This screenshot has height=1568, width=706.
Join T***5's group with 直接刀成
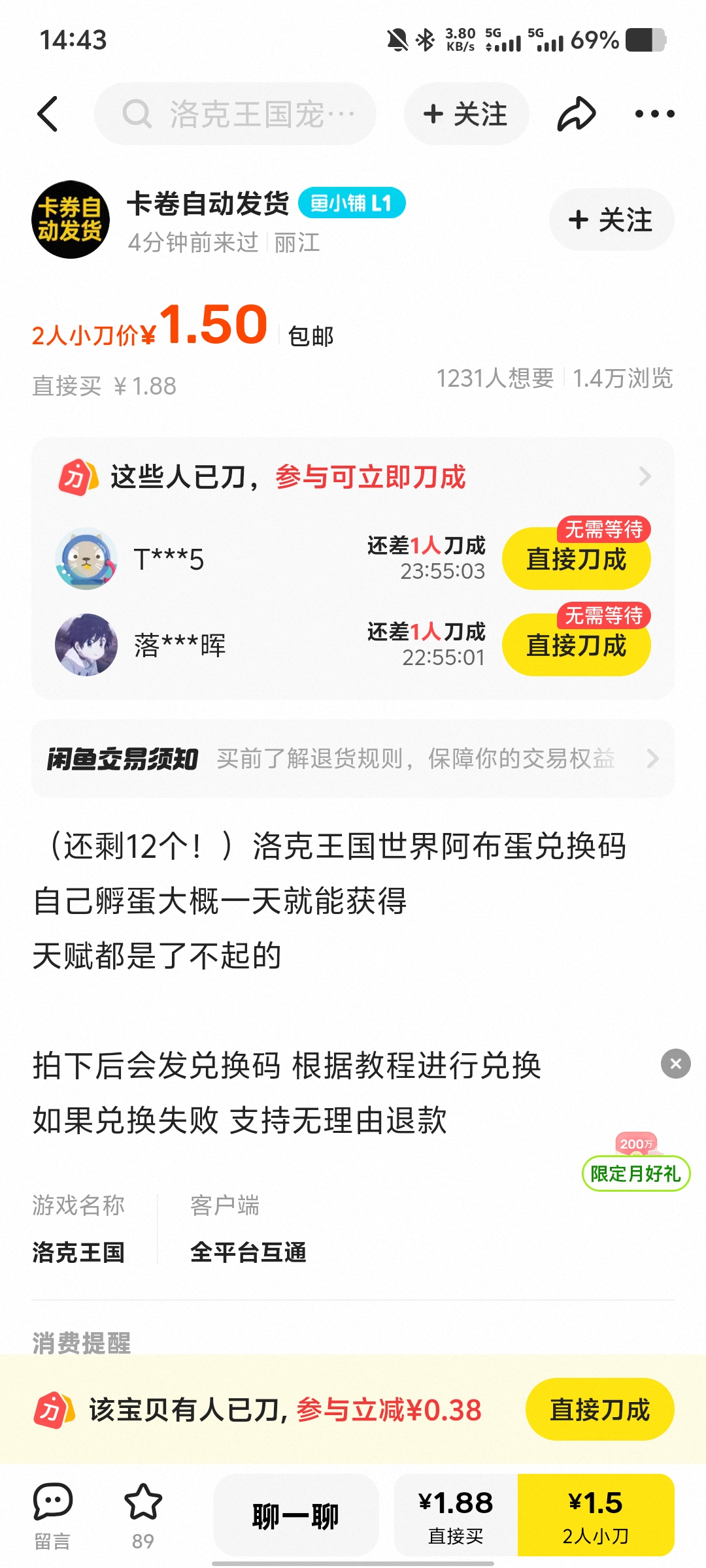pos(576,559)
